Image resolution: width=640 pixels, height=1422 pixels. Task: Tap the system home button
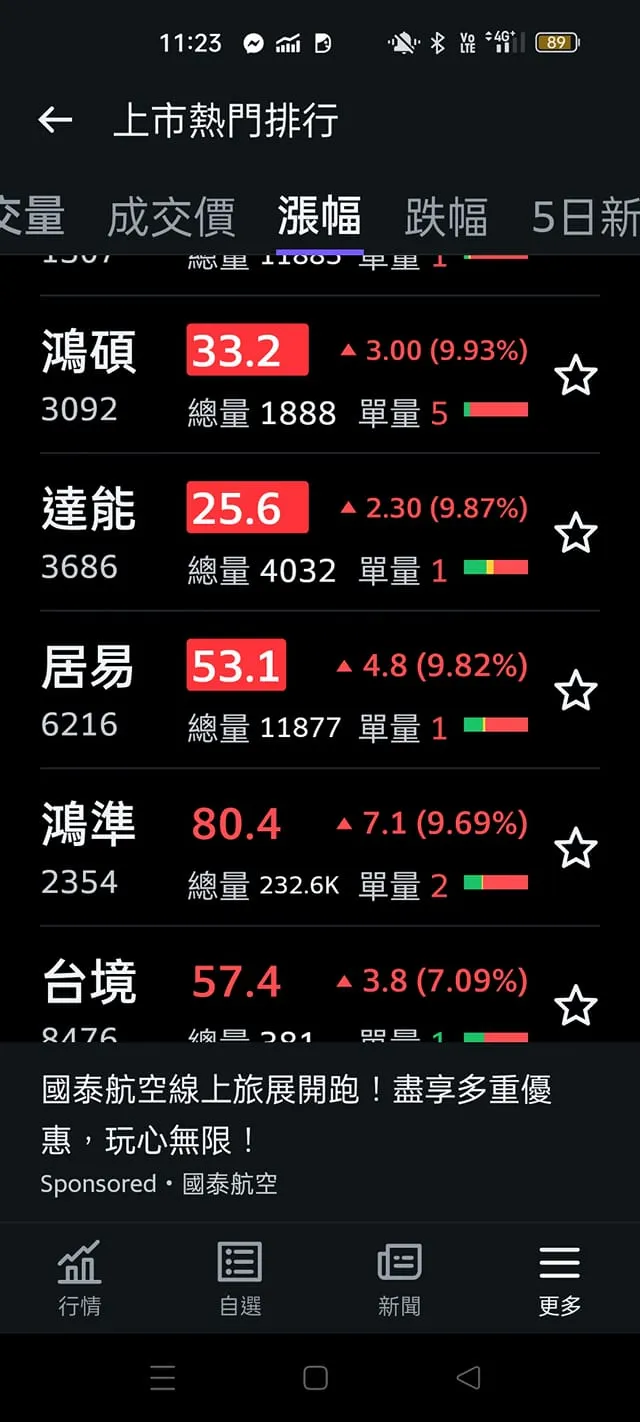pos(315,1378)
